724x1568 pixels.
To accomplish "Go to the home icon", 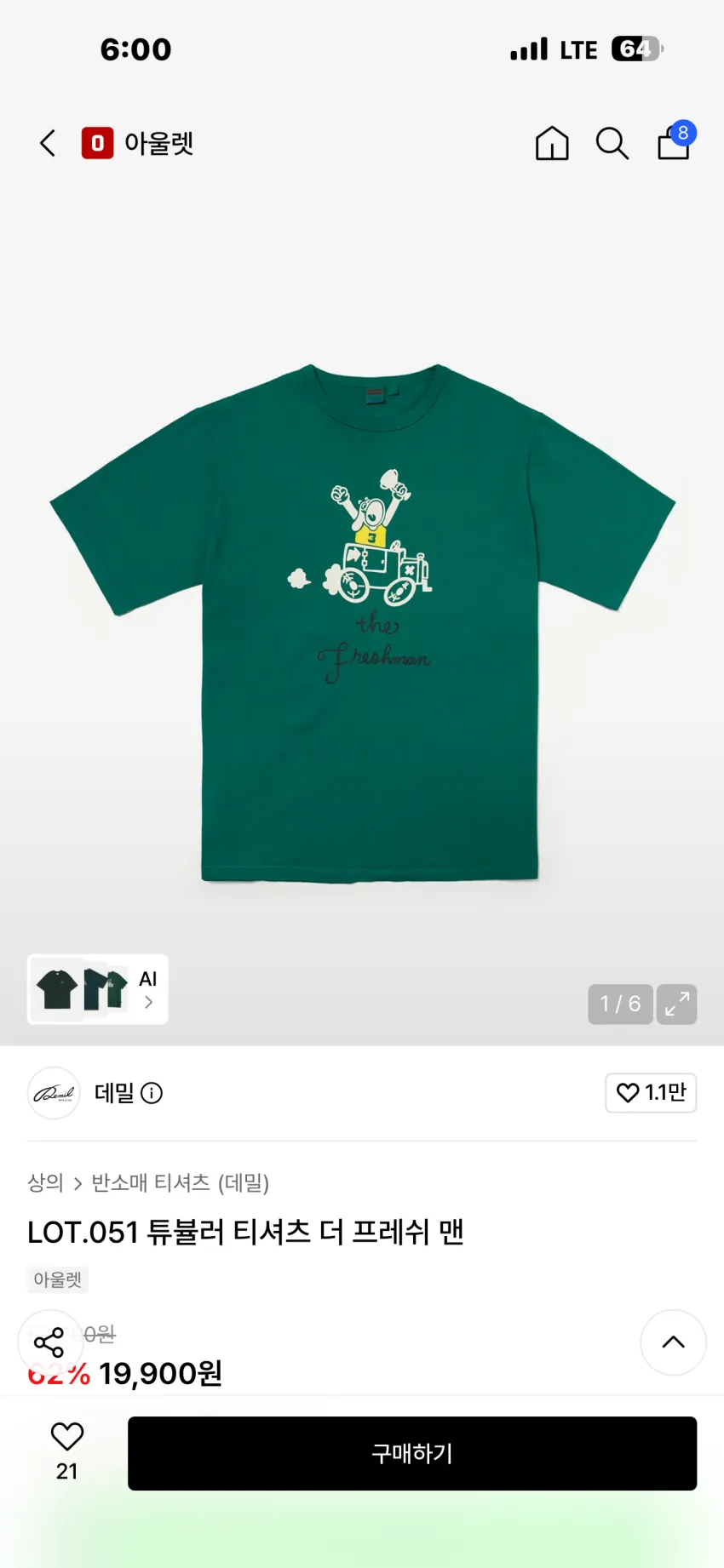I will click(x=552, y=143).
